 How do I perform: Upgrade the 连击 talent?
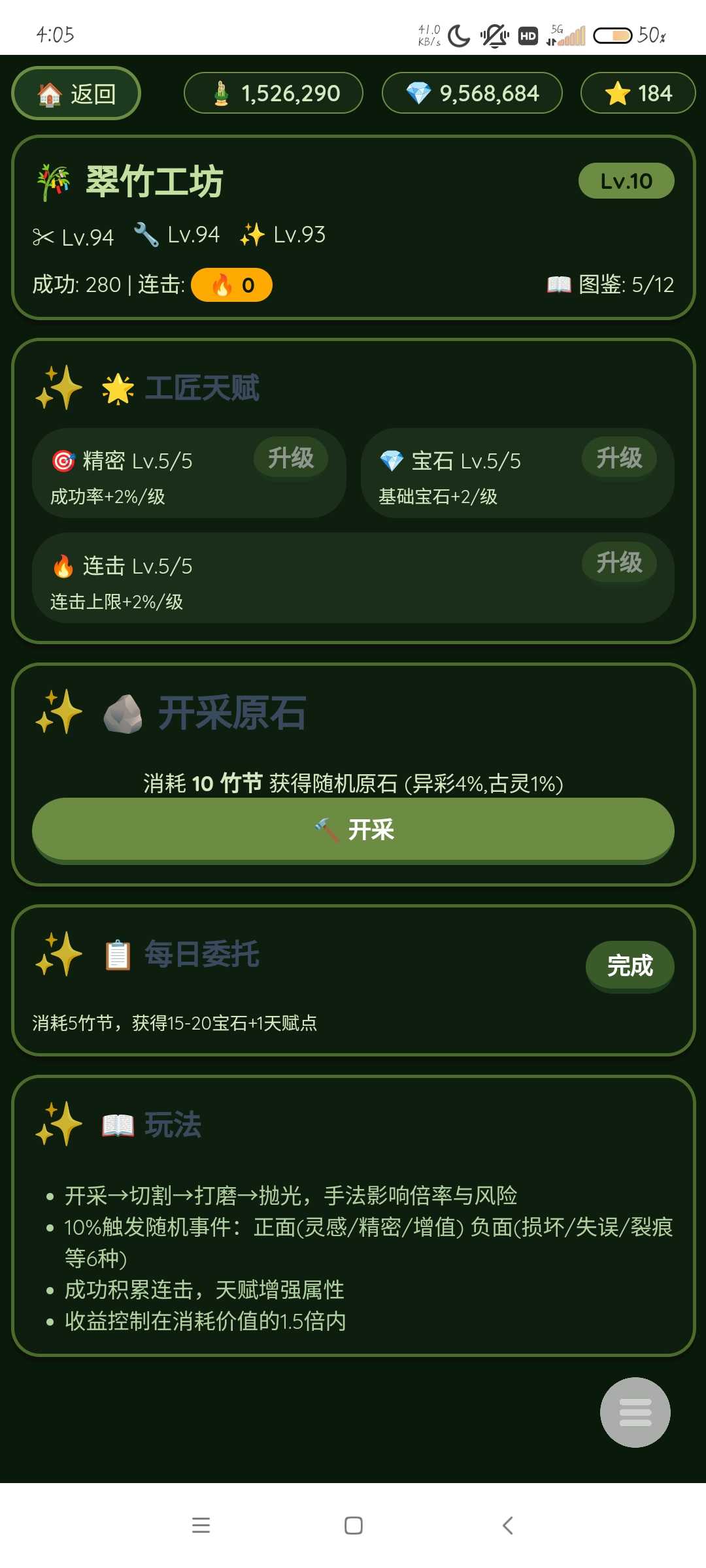[x=618, y=563]
